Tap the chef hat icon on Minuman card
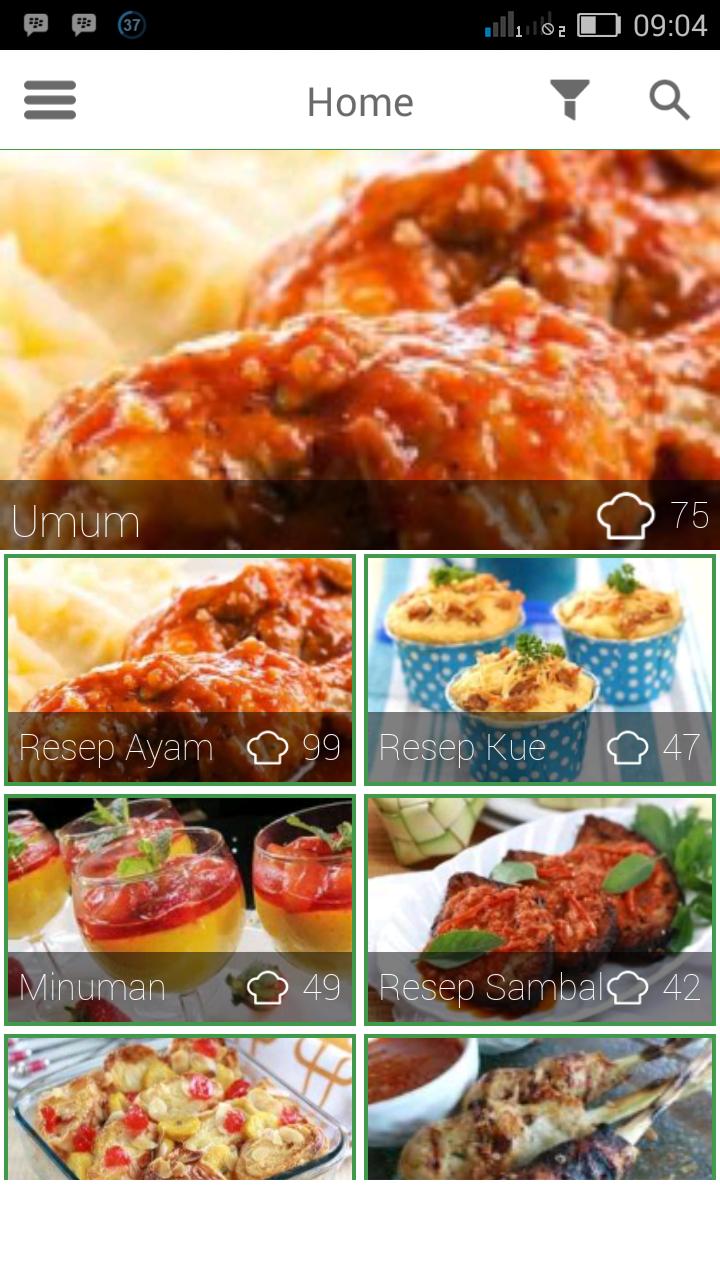This screenshot has height=1280, width=720. [268, 987]
